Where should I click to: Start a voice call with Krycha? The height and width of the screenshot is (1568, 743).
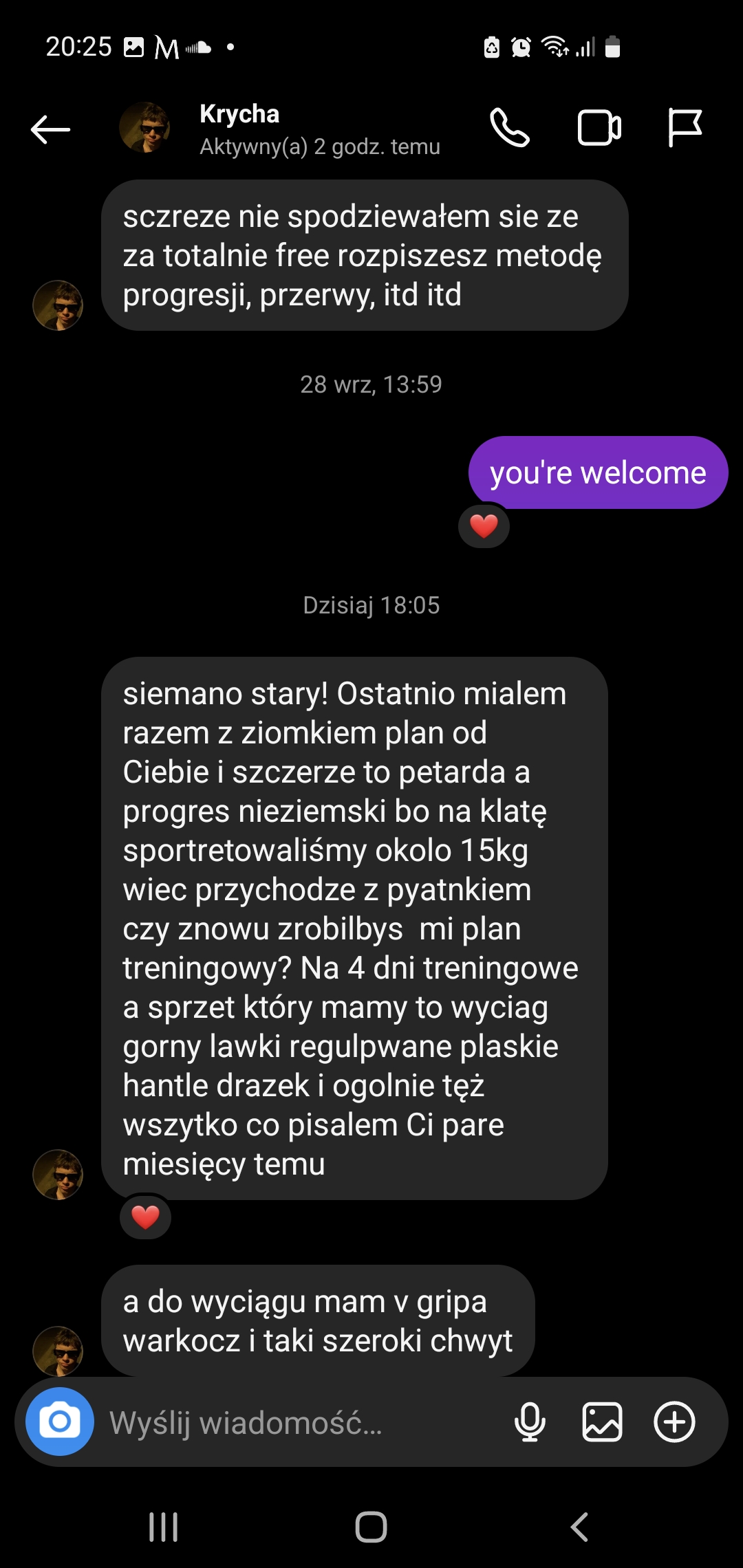(x=510, y=128)
